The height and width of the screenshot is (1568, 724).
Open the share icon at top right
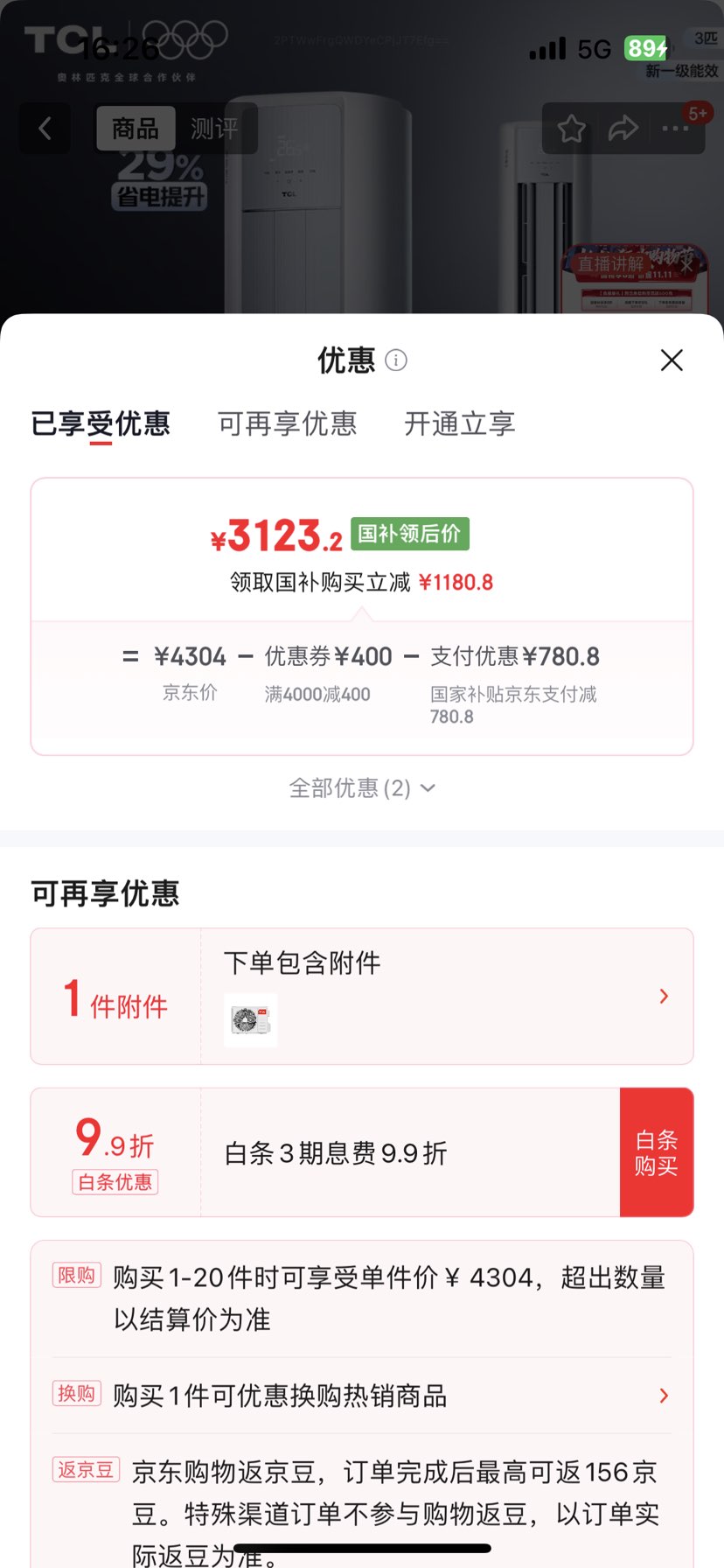[623, 128]
